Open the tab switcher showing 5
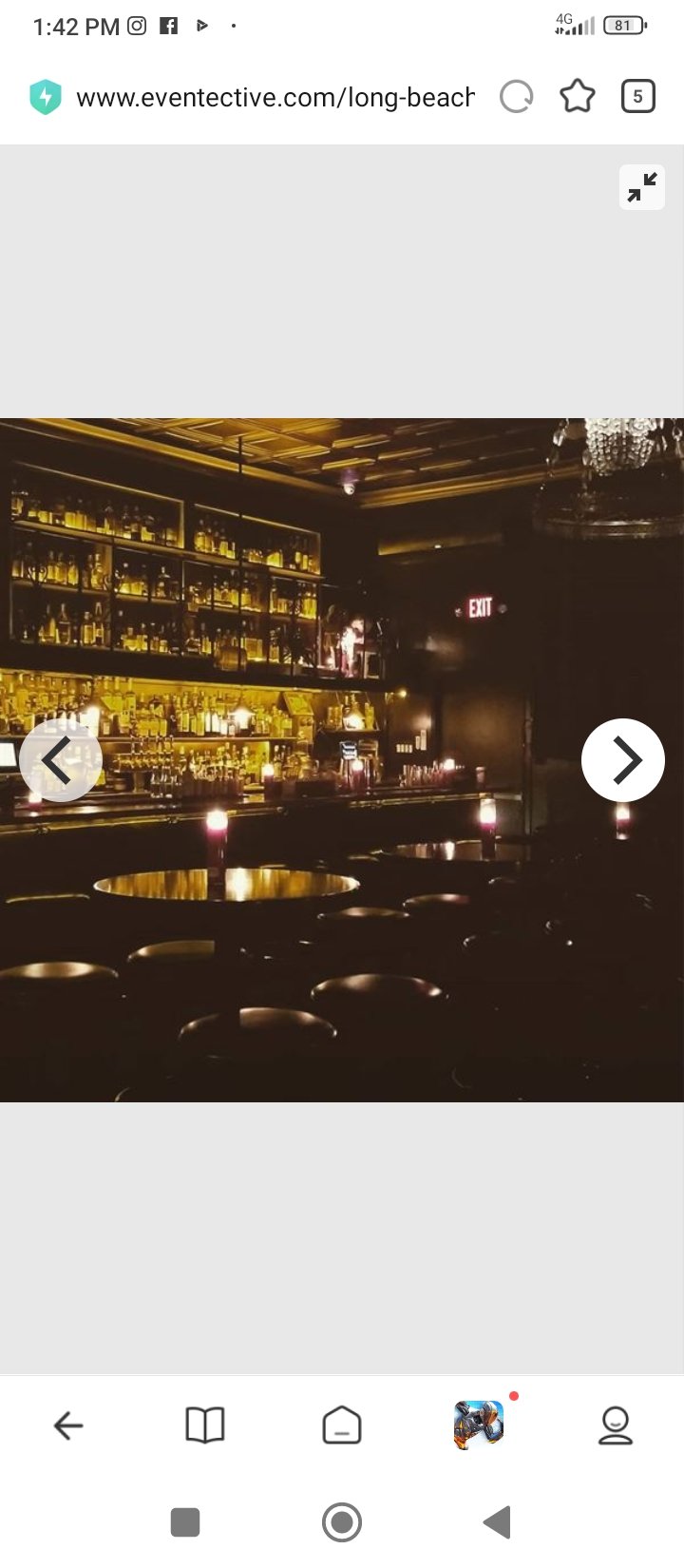This screenshot has height=1568, width=684. (637, 97)
